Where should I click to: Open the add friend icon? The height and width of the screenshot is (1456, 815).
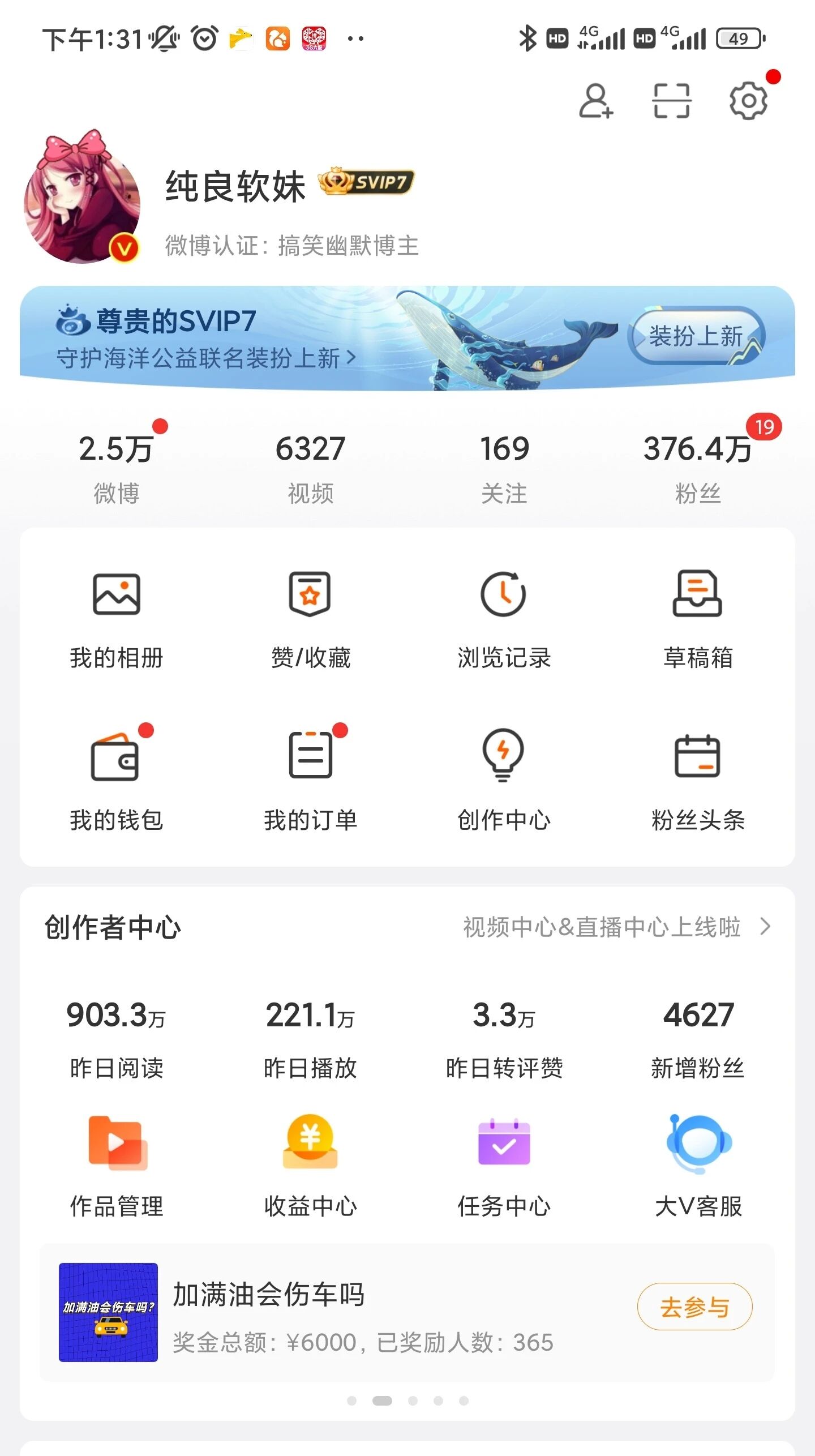coord(595,101)
